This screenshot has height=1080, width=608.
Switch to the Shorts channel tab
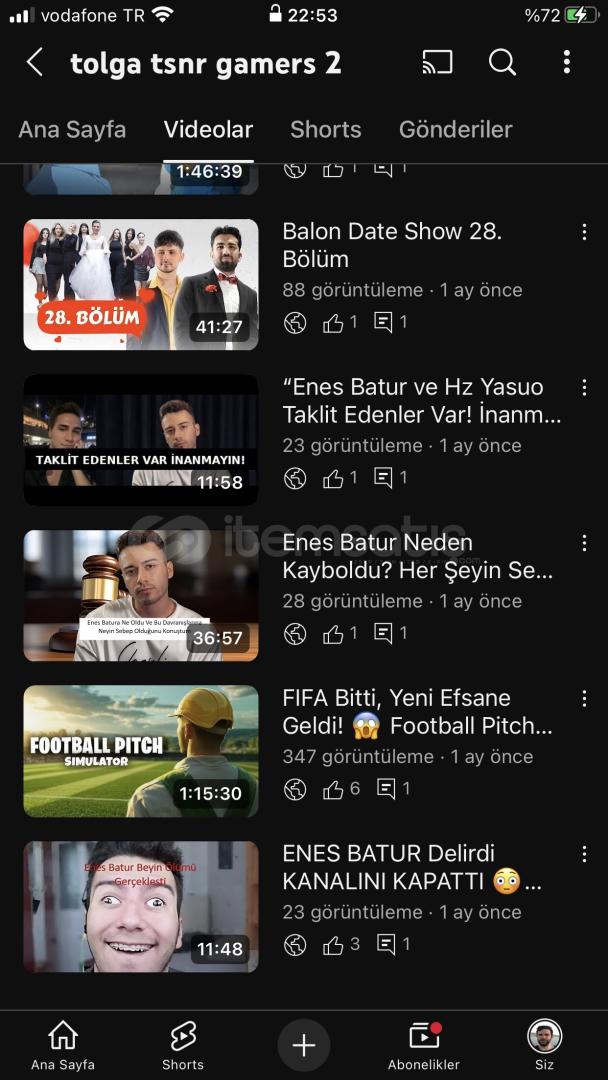[x=325, y=129]
